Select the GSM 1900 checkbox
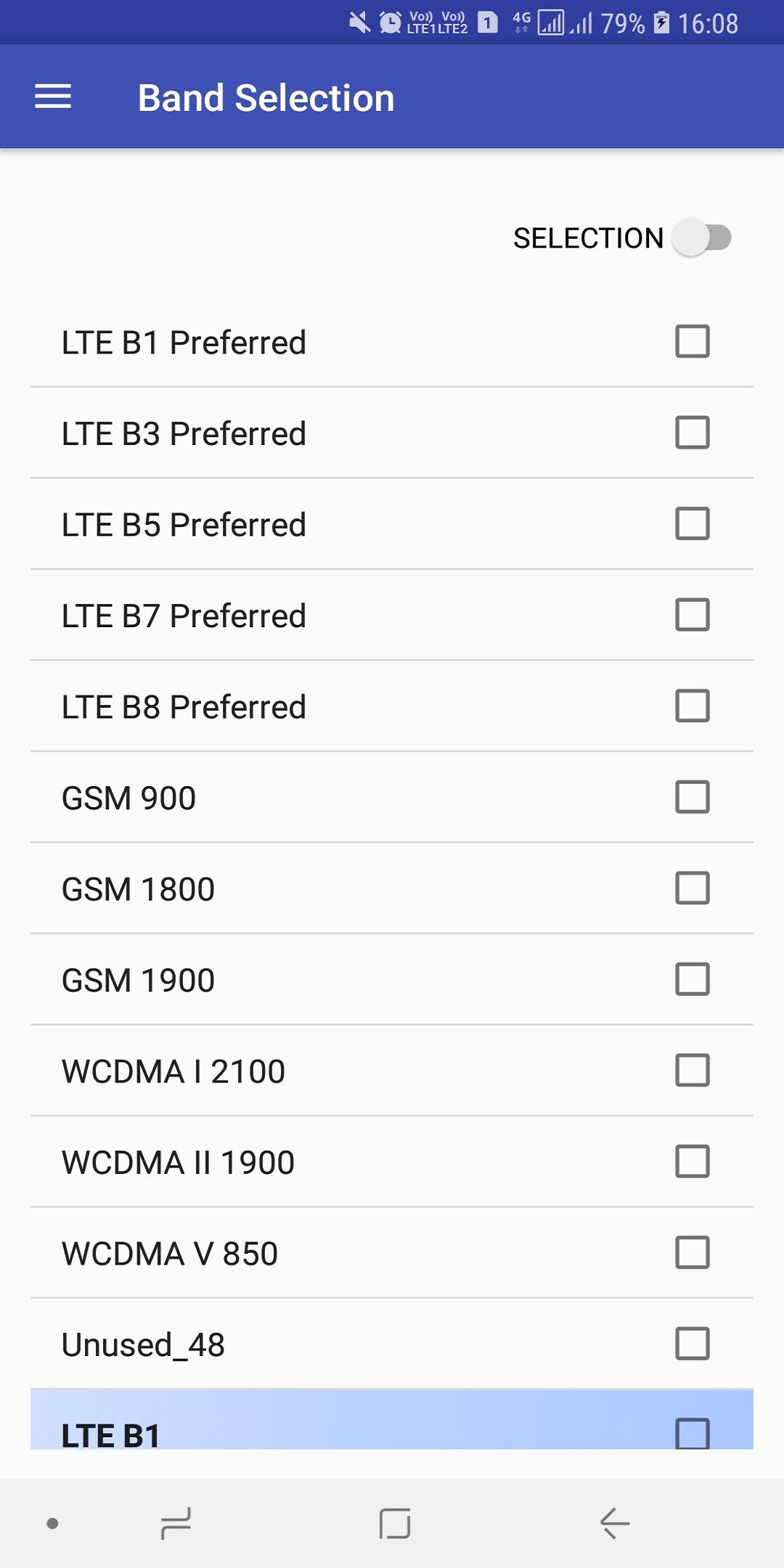784x1568 pixels. (692, 979)
